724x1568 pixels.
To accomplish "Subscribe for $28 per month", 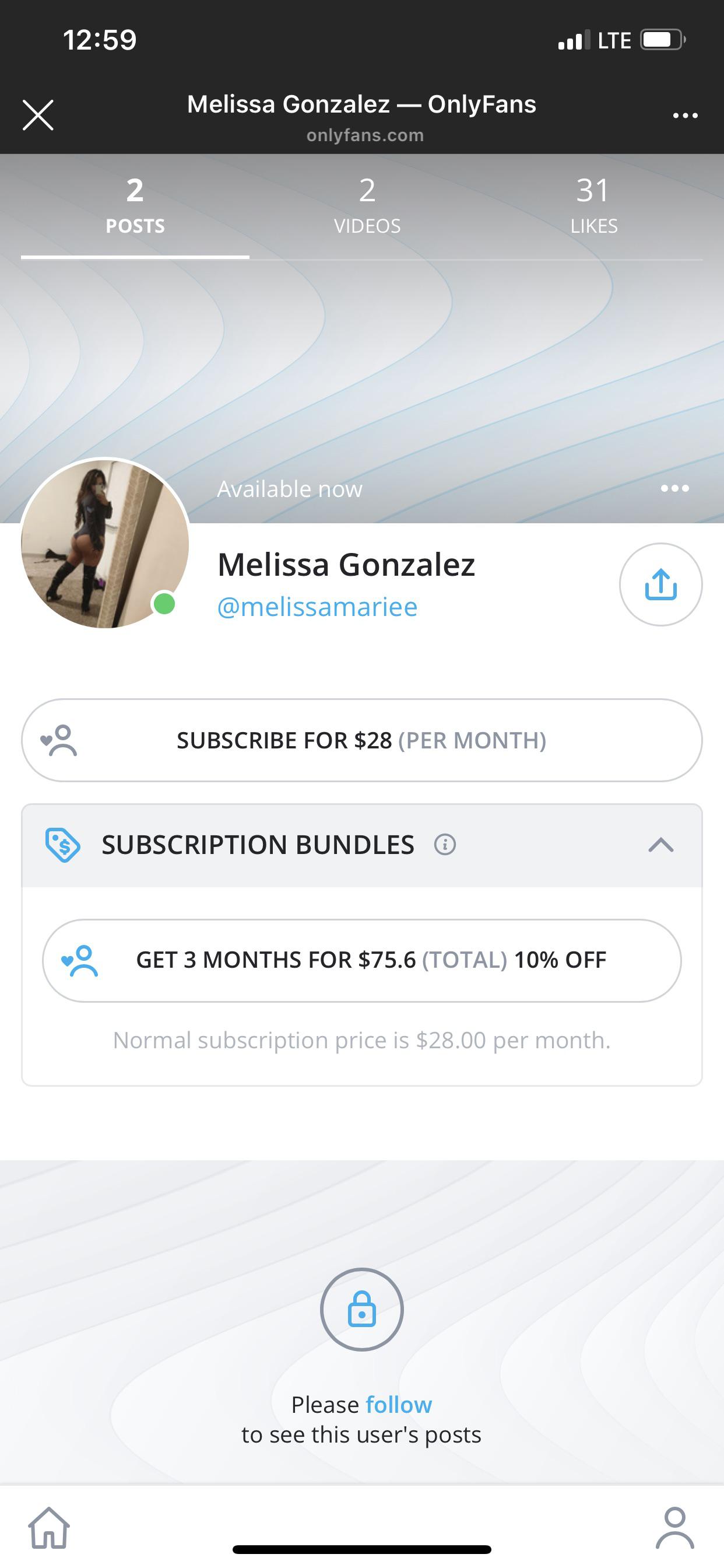I will (x=361, y=740).
